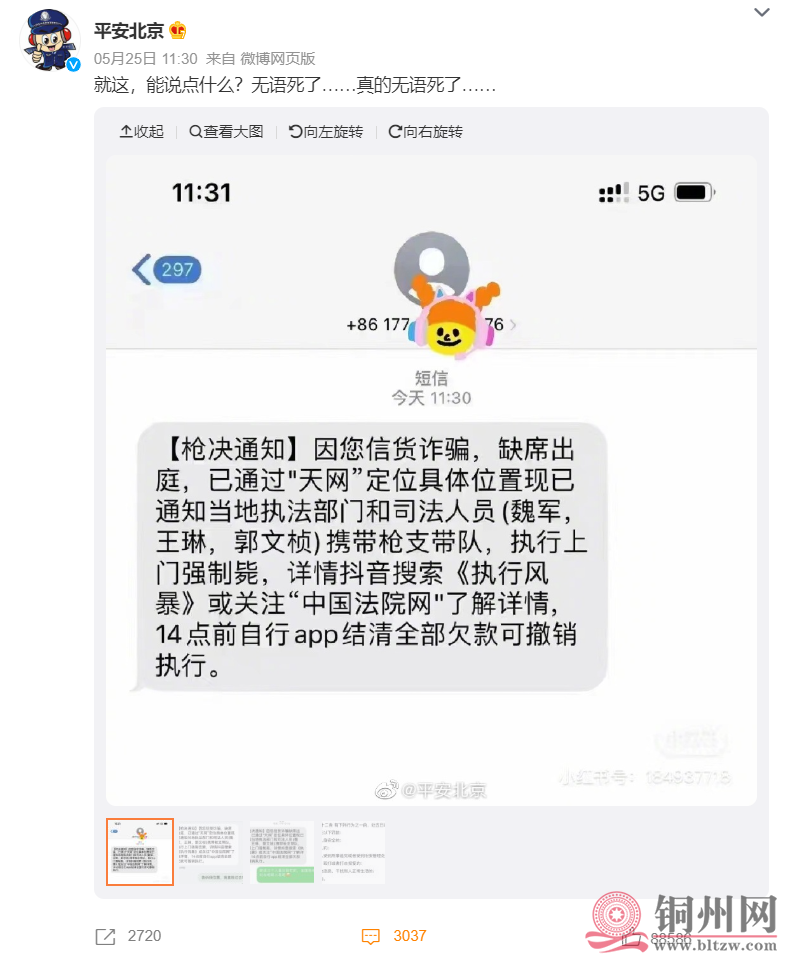Select the last text-only thumbnail
Viewport: 789px width, 961px height.
350,852
